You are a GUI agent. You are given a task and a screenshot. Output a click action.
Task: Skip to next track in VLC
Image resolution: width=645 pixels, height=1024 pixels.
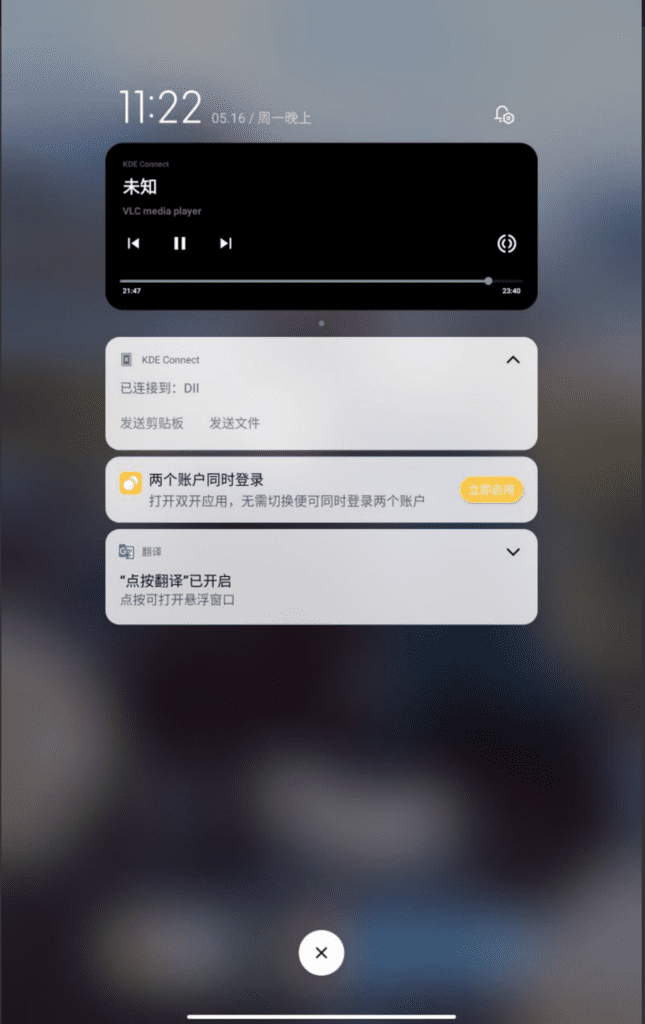click(226, 243)
